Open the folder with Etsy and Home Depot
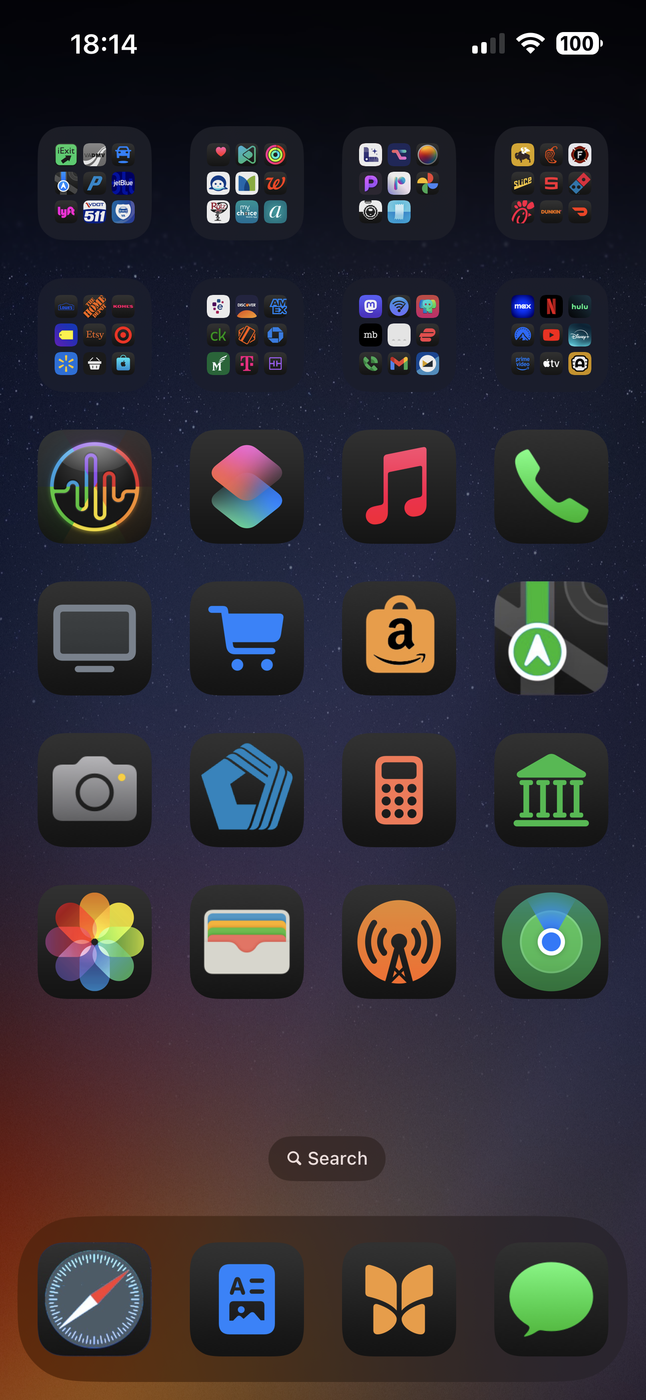The width and height of the screenshot is (646, 1400). pos(95,335)
